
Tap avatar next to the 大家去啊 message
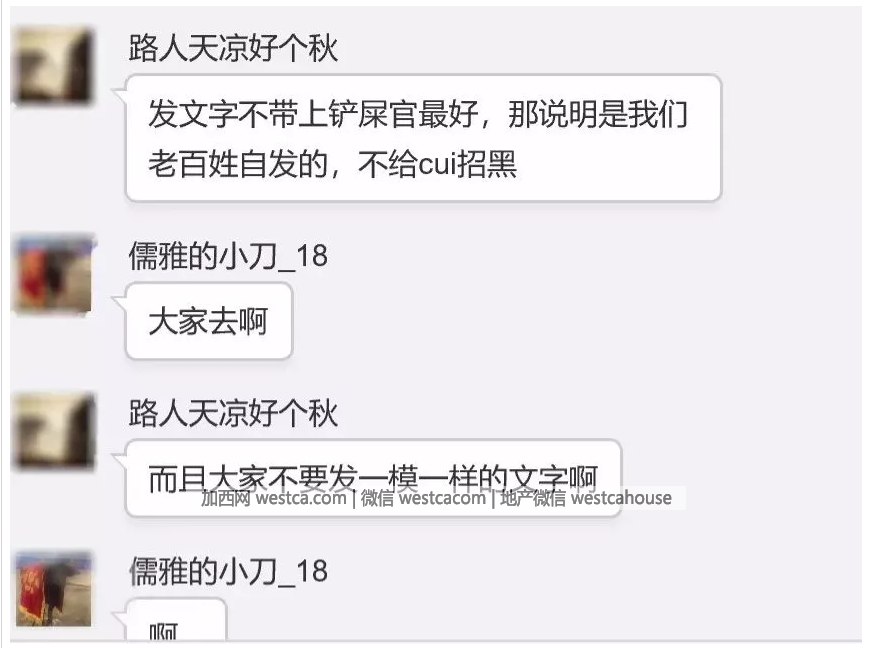point(53,275)
